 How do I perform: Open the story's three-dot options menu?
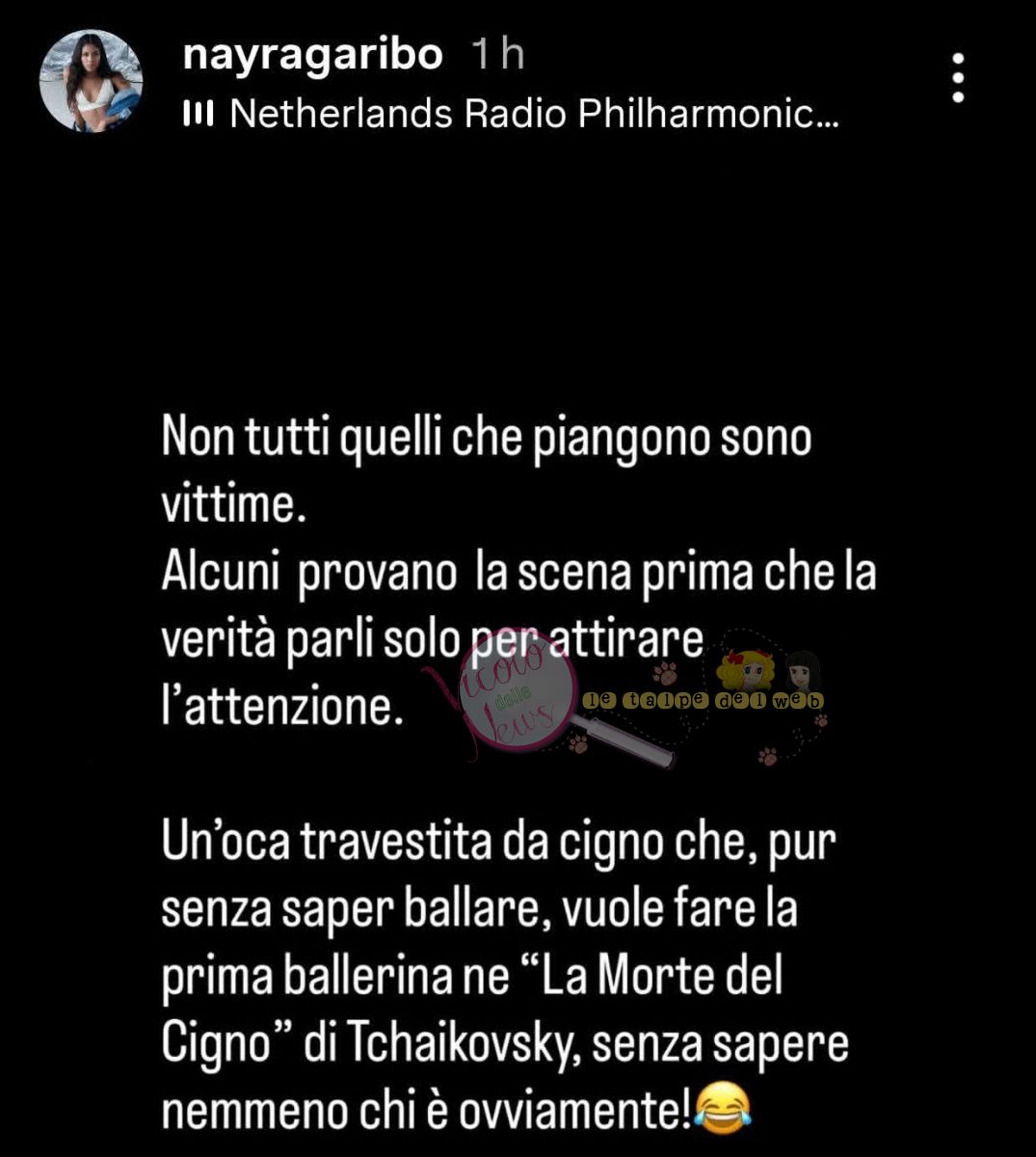coord(958,78)
